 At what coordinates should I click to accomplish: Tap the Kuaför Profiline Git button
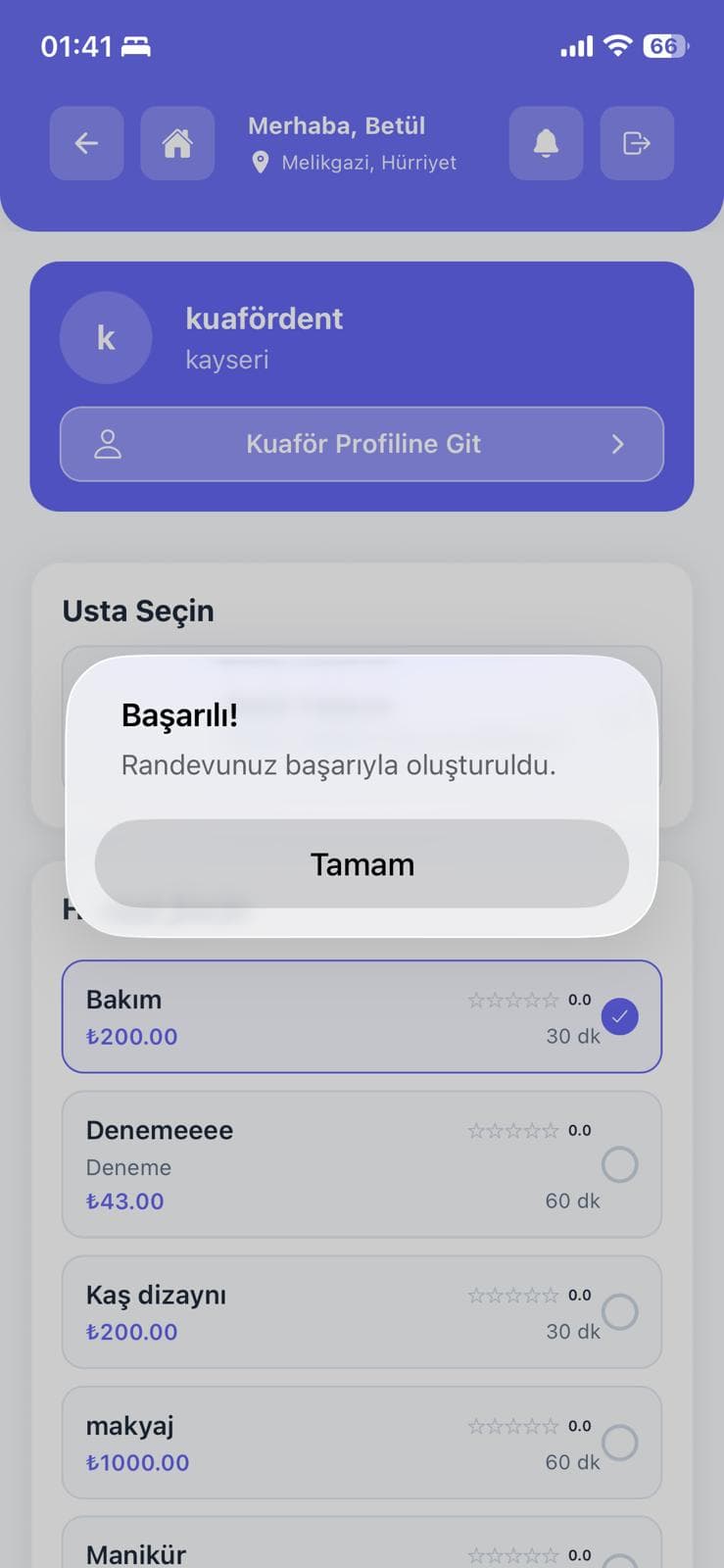click(362, 444)
